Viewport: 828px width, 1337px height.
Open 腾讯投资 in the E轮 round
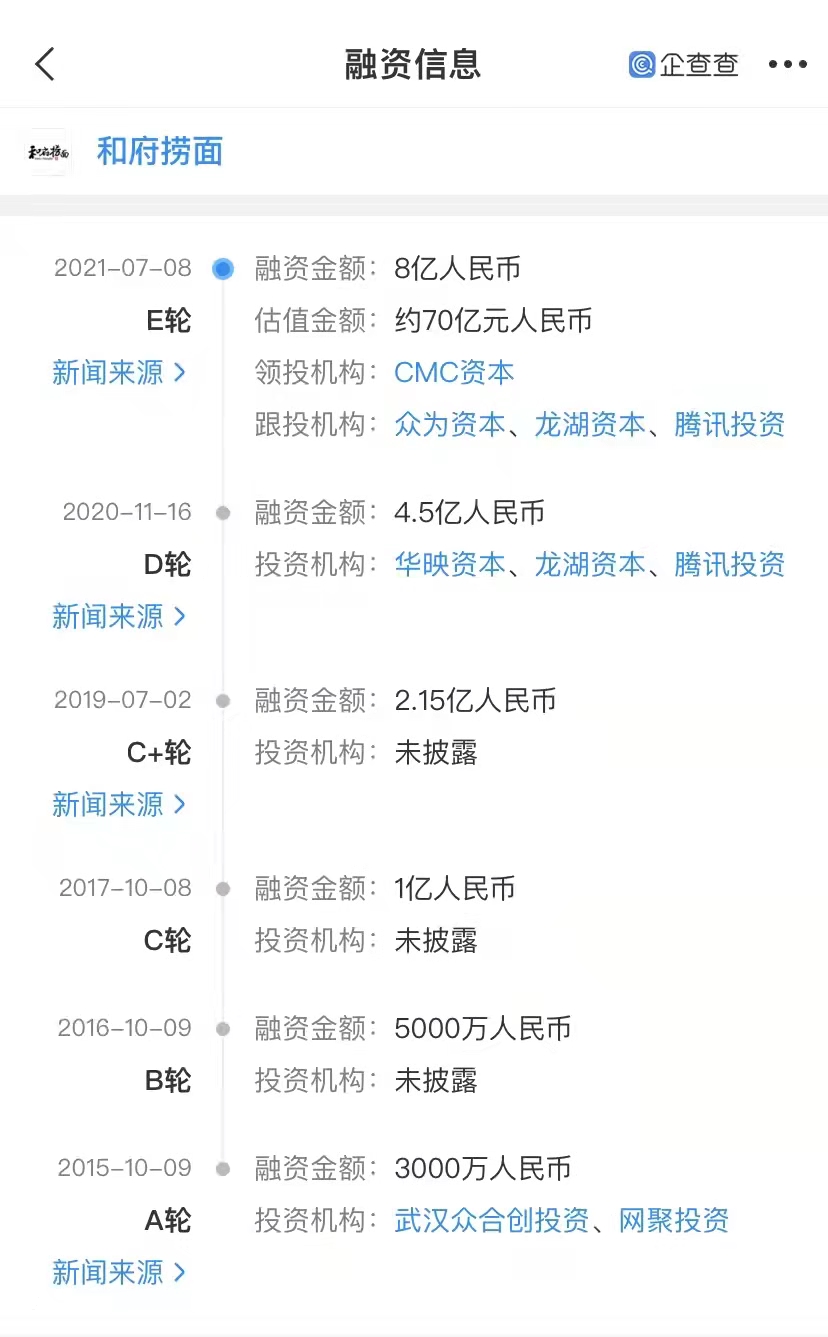(x=729, y=425)
